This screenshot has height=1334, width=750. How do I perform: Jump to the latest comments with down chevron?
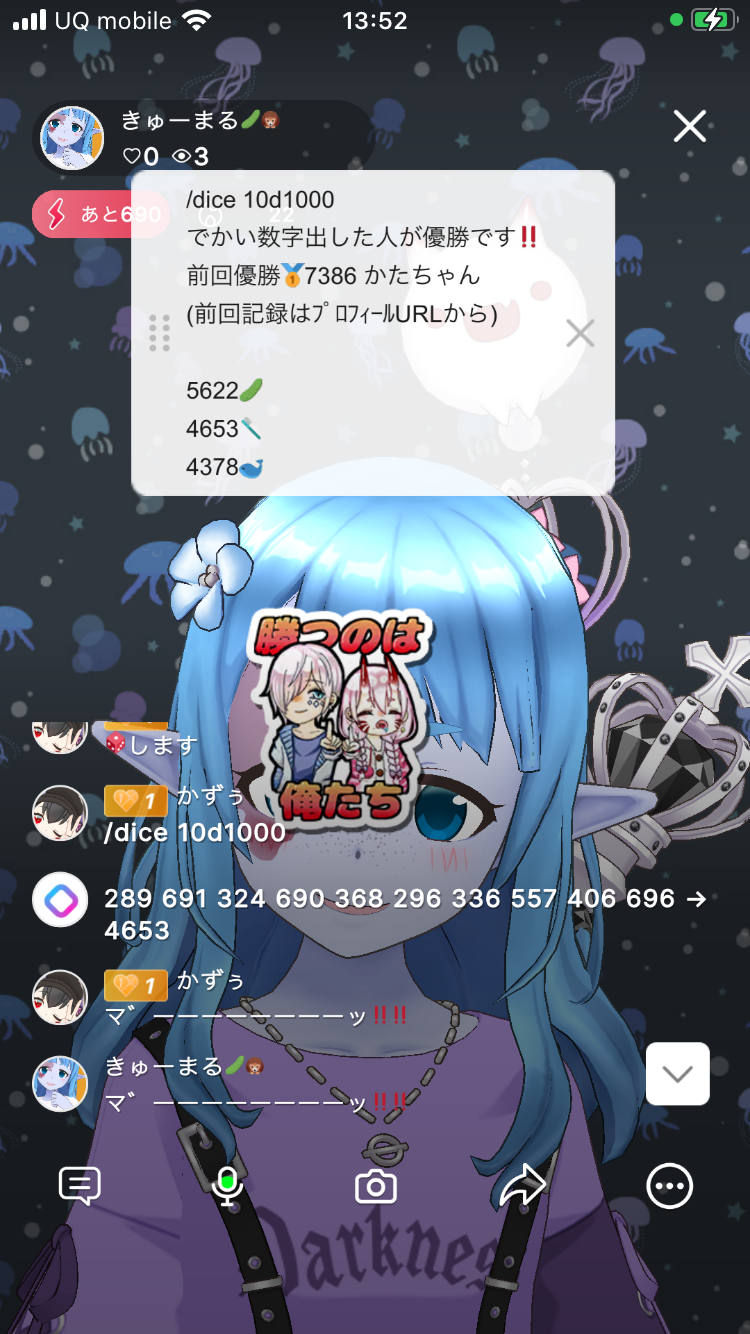pos(678,1074)
